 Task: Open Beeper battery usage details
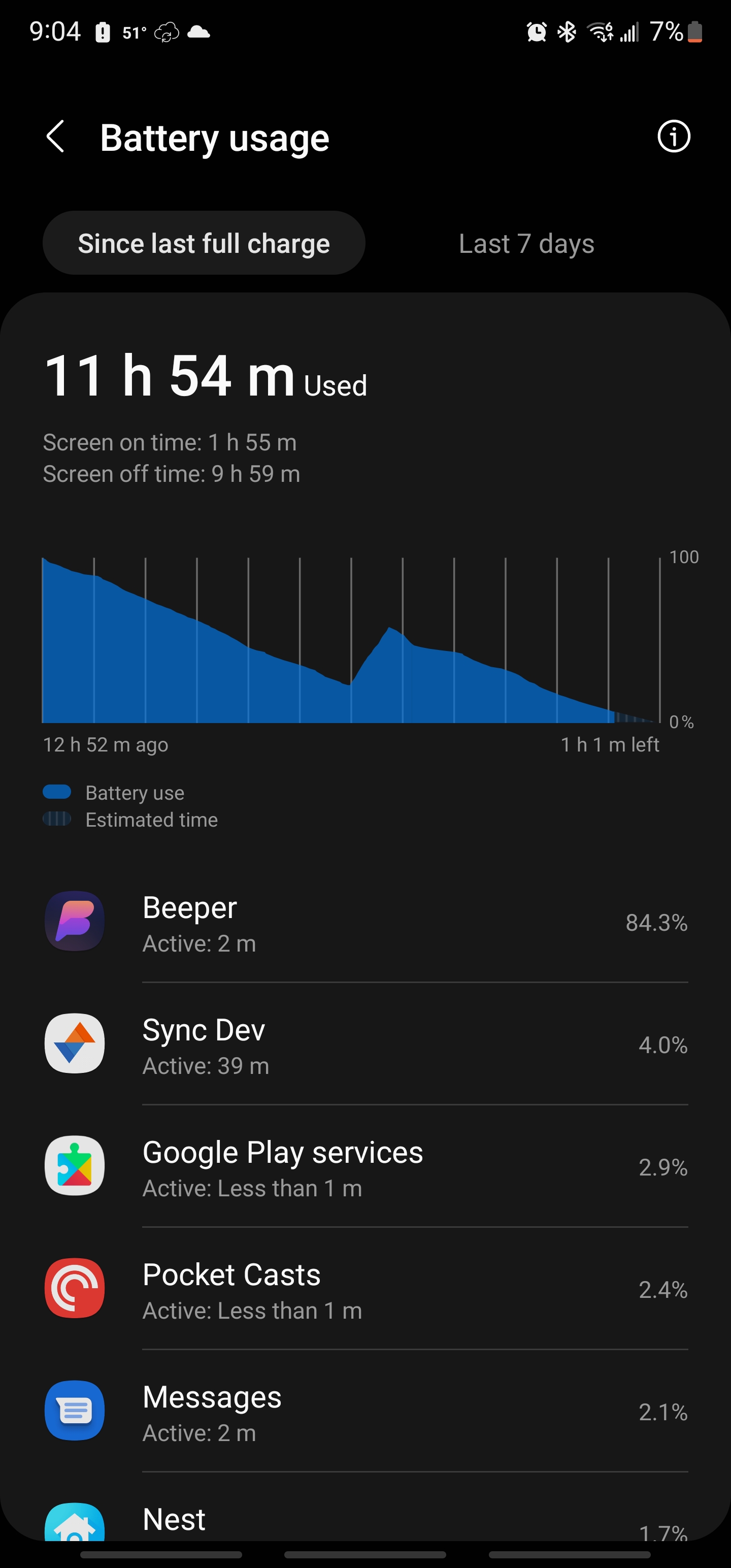coord(365,923)
